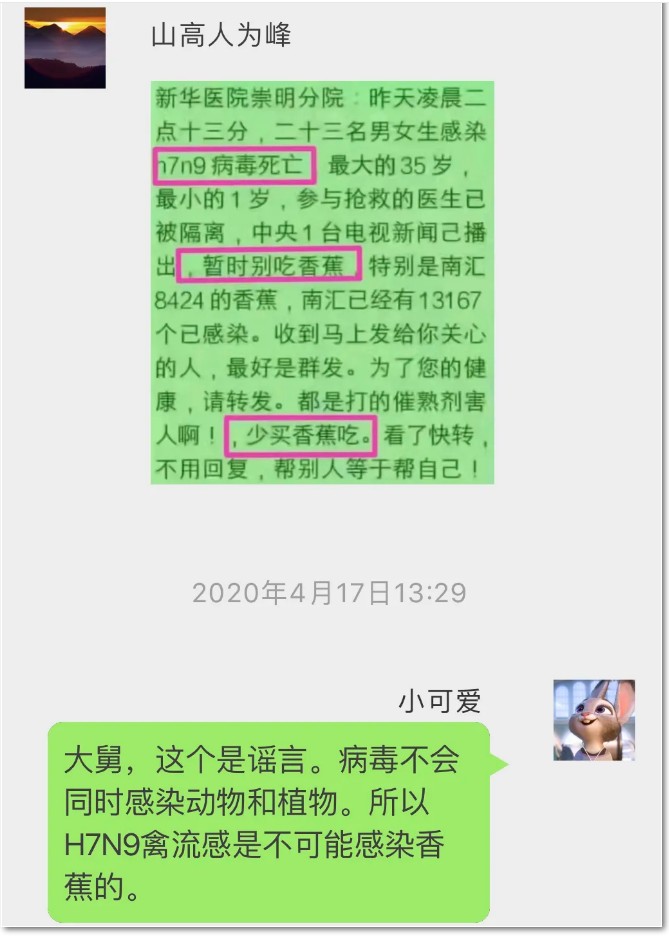669x940 pixels.
Task: Open 山高人为峰's profile avatar
Action: coord(65,47)
